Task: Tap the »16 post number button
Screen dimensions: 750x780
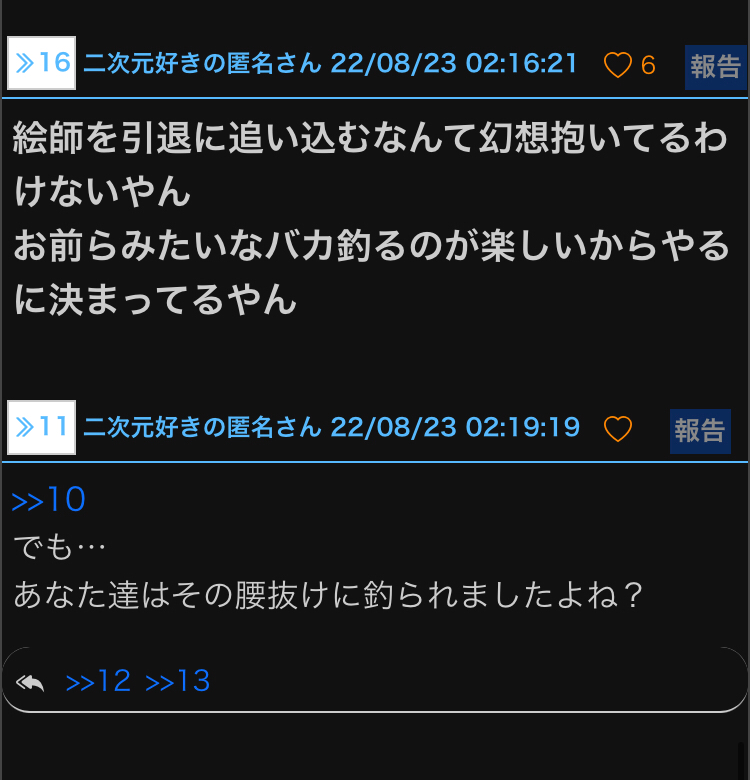Action: 41,63
